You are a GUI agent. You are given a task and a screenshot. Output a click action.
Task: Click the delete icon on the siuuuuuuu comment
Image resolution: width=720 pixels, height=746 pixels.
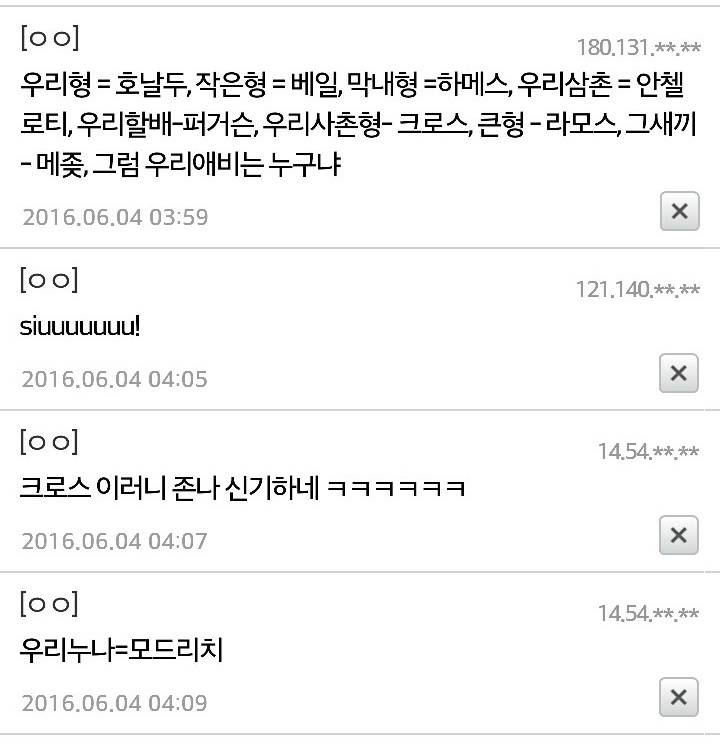[678, 372]
